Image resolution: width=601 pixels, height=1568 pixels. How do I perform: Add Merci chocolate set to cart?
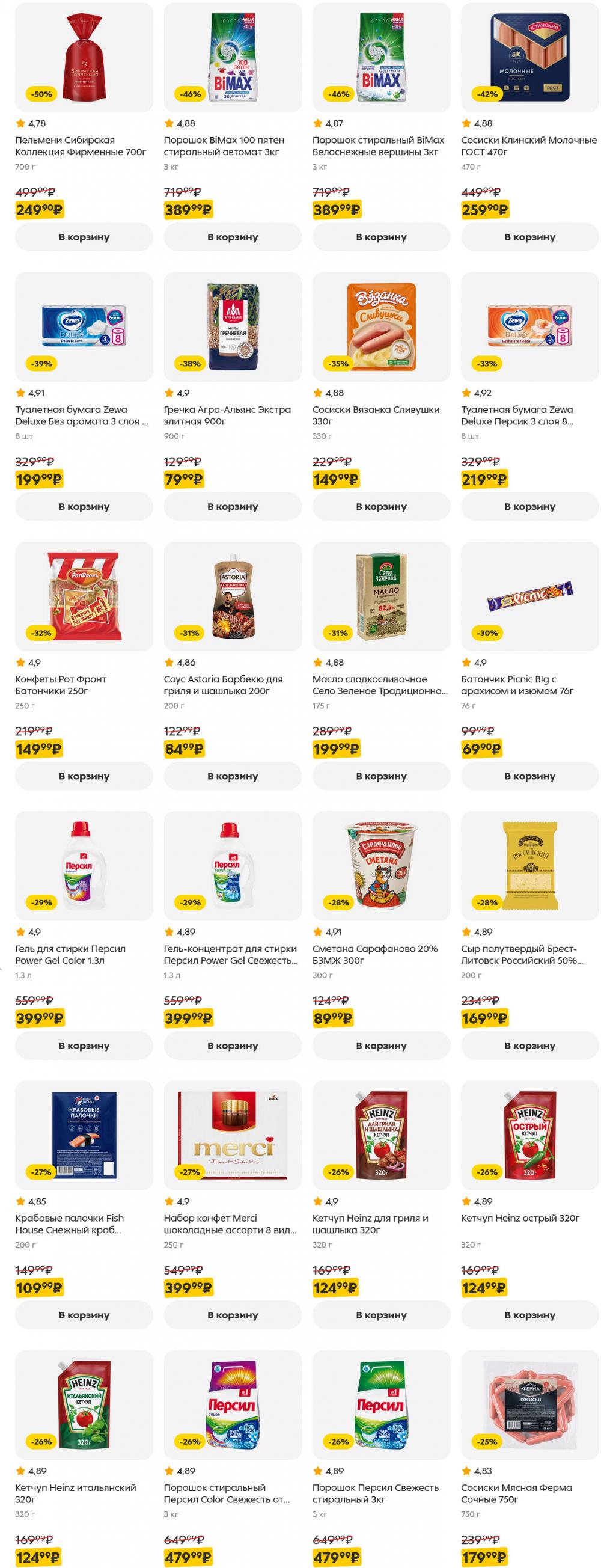233,1315
